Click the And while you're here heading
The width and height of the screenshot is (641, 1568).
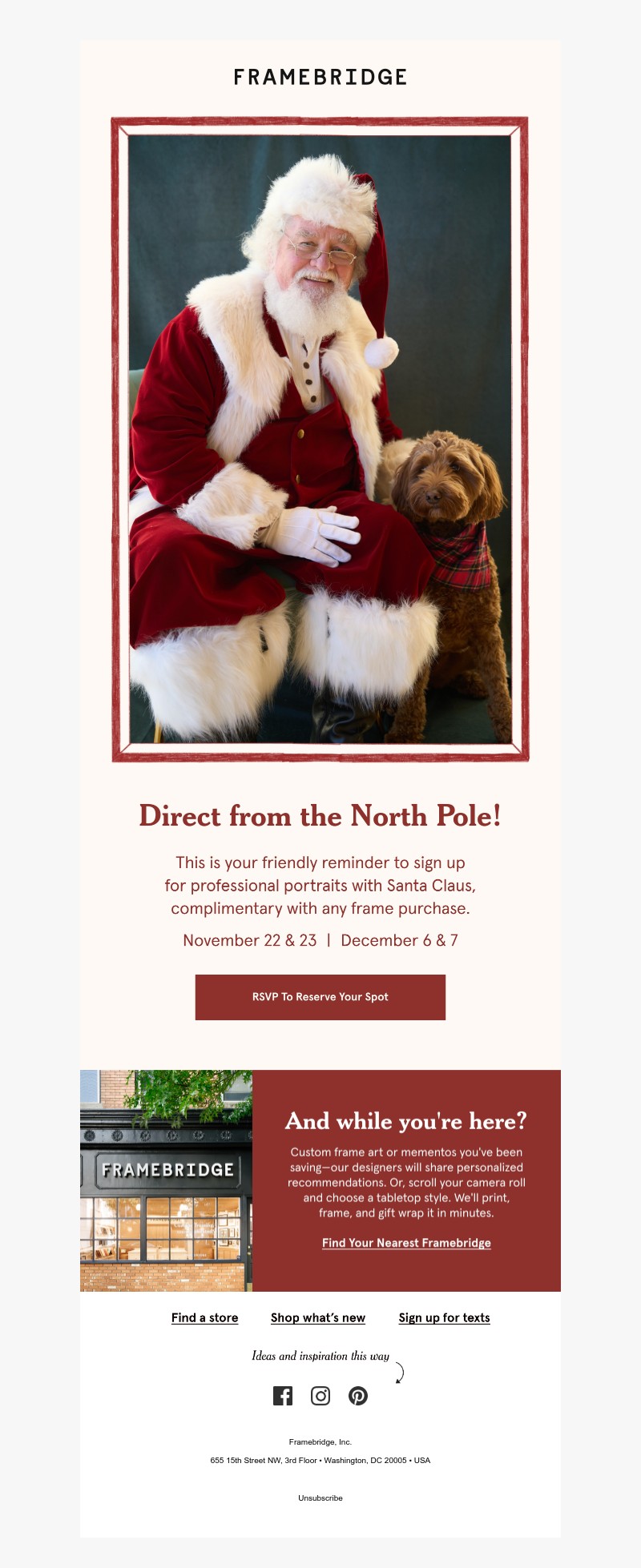coord(406,1123)
